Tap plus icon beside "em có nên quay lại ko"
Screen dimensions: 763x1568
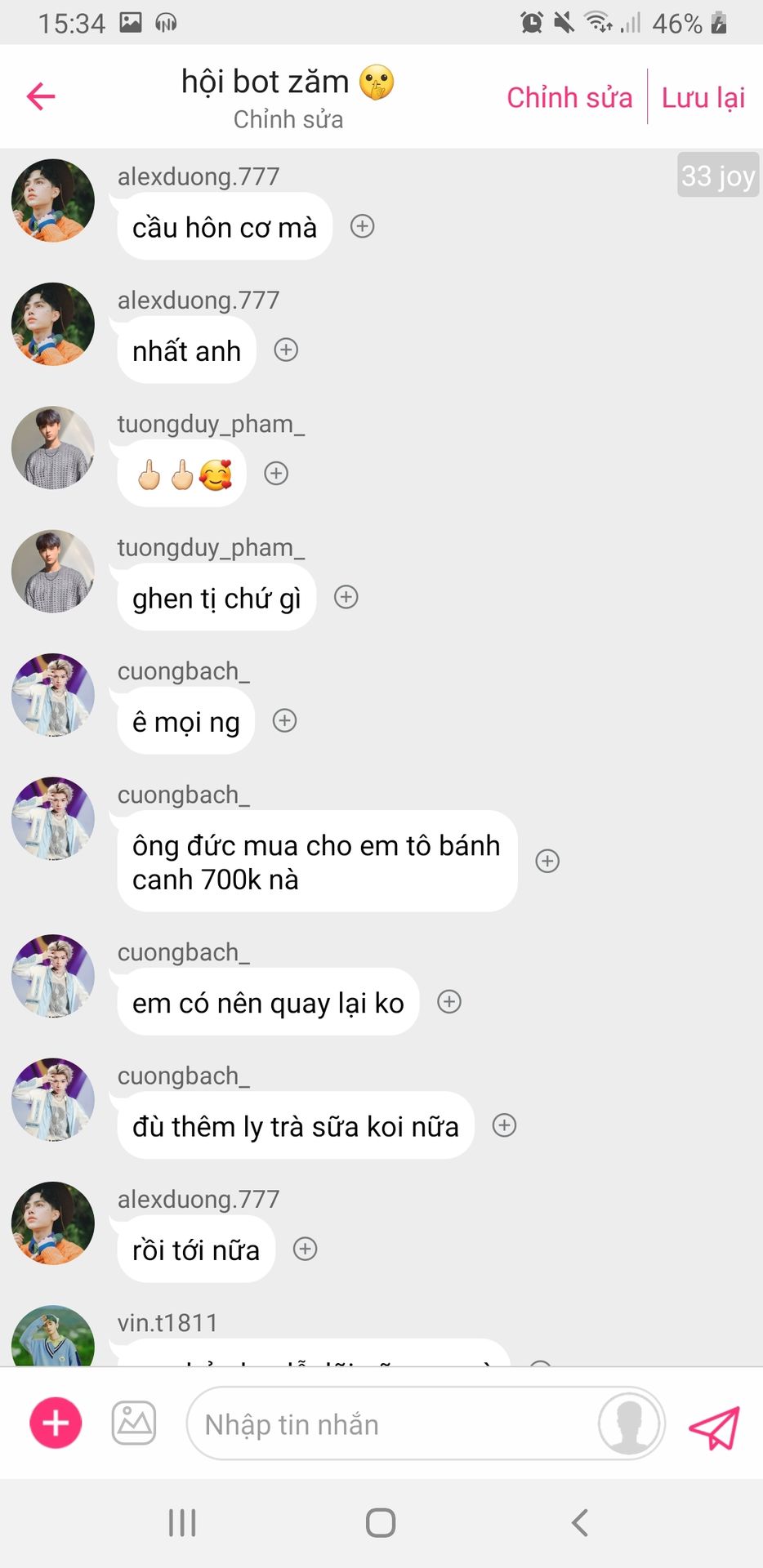pos(449,1001)
